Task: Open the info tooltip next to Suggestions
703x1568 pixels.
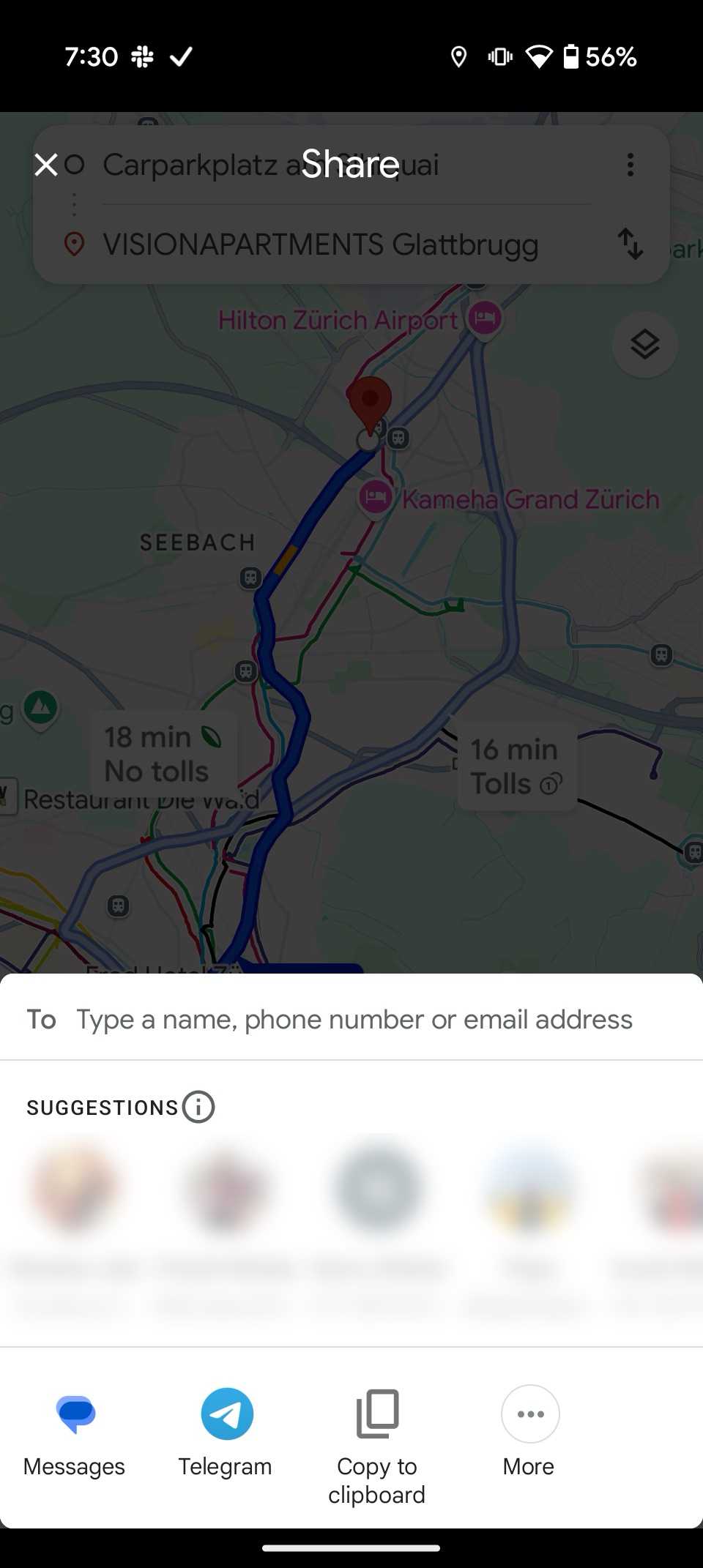Action: pos(196,1106)
